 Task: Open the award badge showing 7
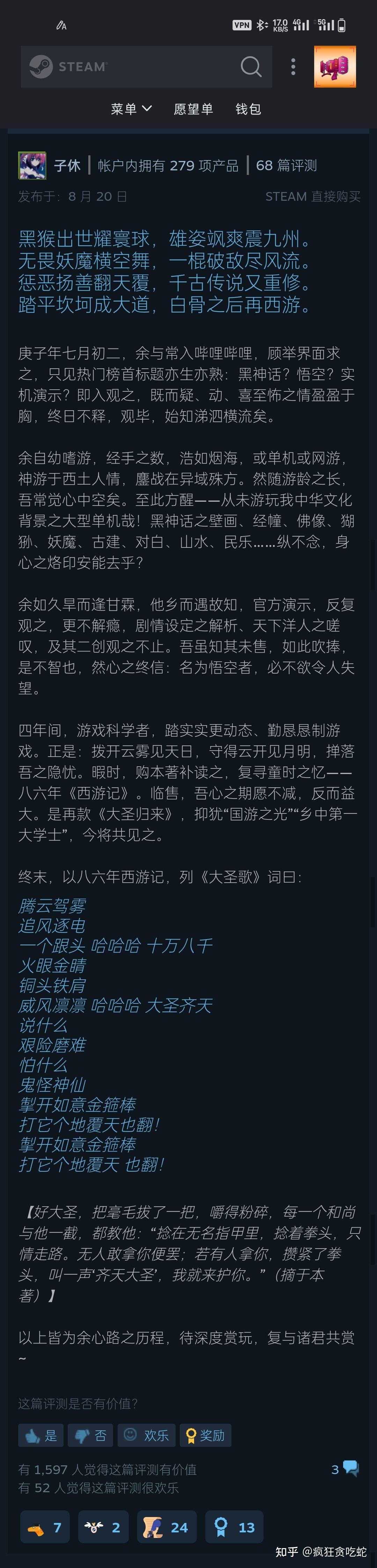click(45, 1527)
